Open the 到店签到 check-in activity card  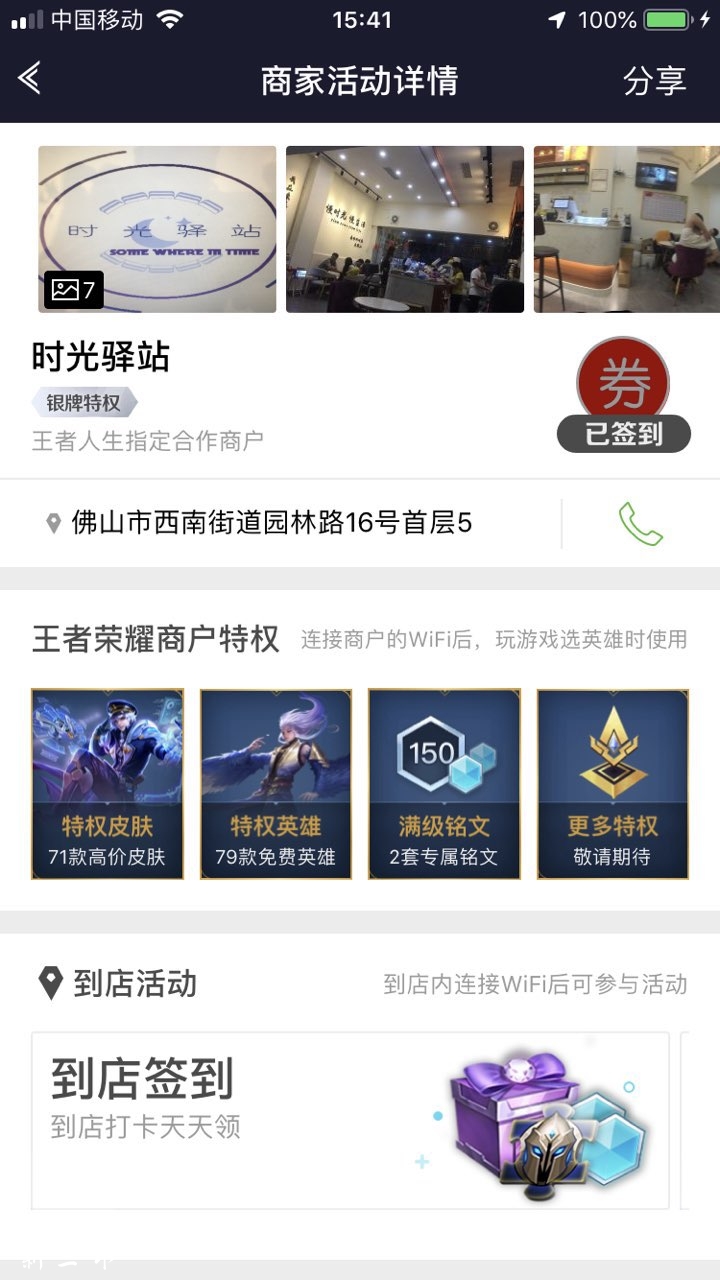click(x=350, y=1120)
